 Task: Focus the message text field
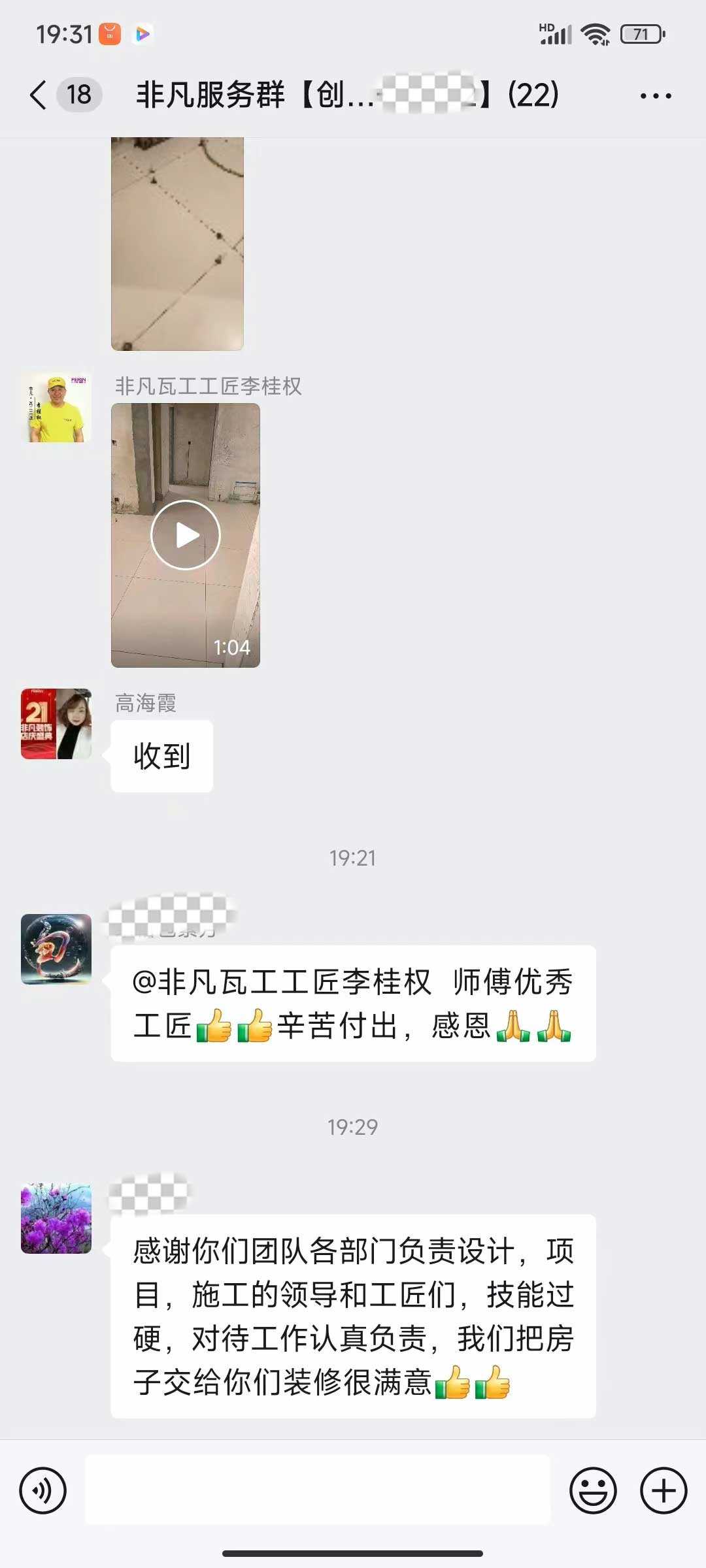(318, 1490)
